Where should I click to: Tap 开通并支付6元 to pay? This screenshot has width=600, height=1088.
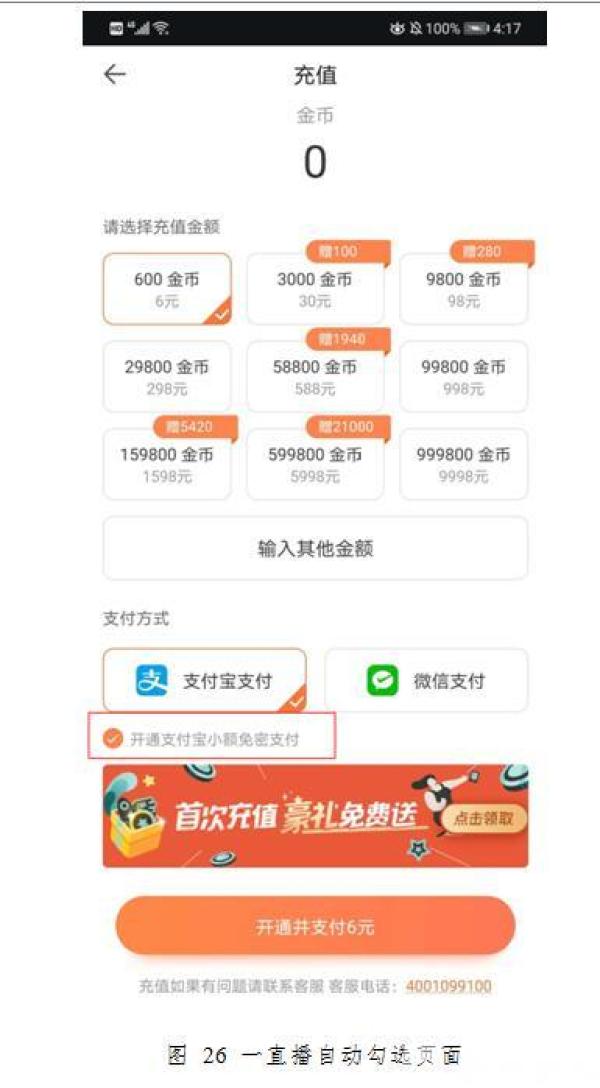[315, 926]
